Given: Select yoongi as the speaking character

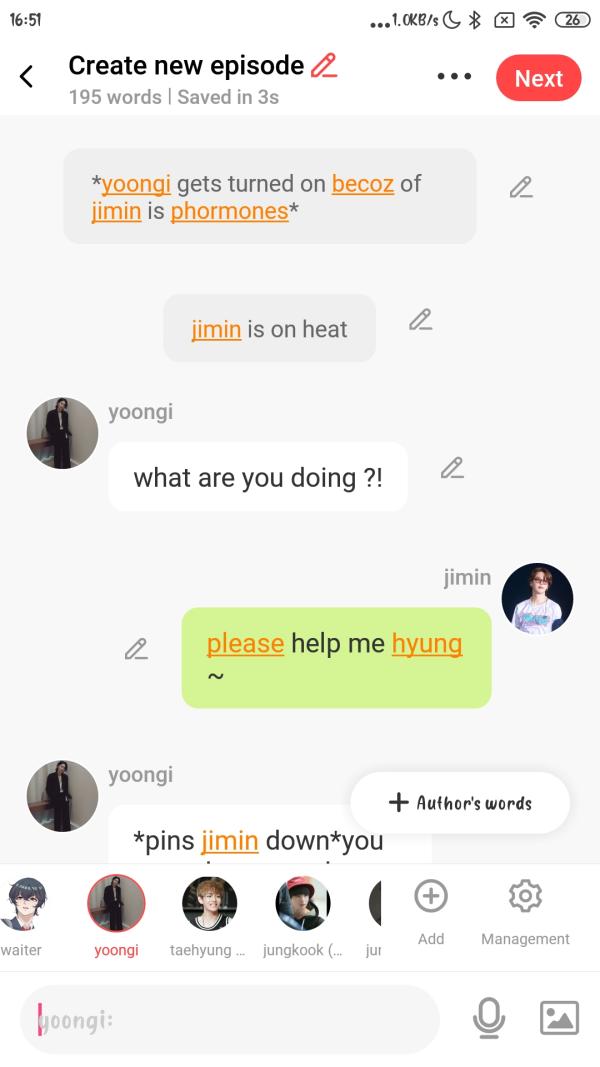Looking at the screenshot, I should click(x=116, y=904).
